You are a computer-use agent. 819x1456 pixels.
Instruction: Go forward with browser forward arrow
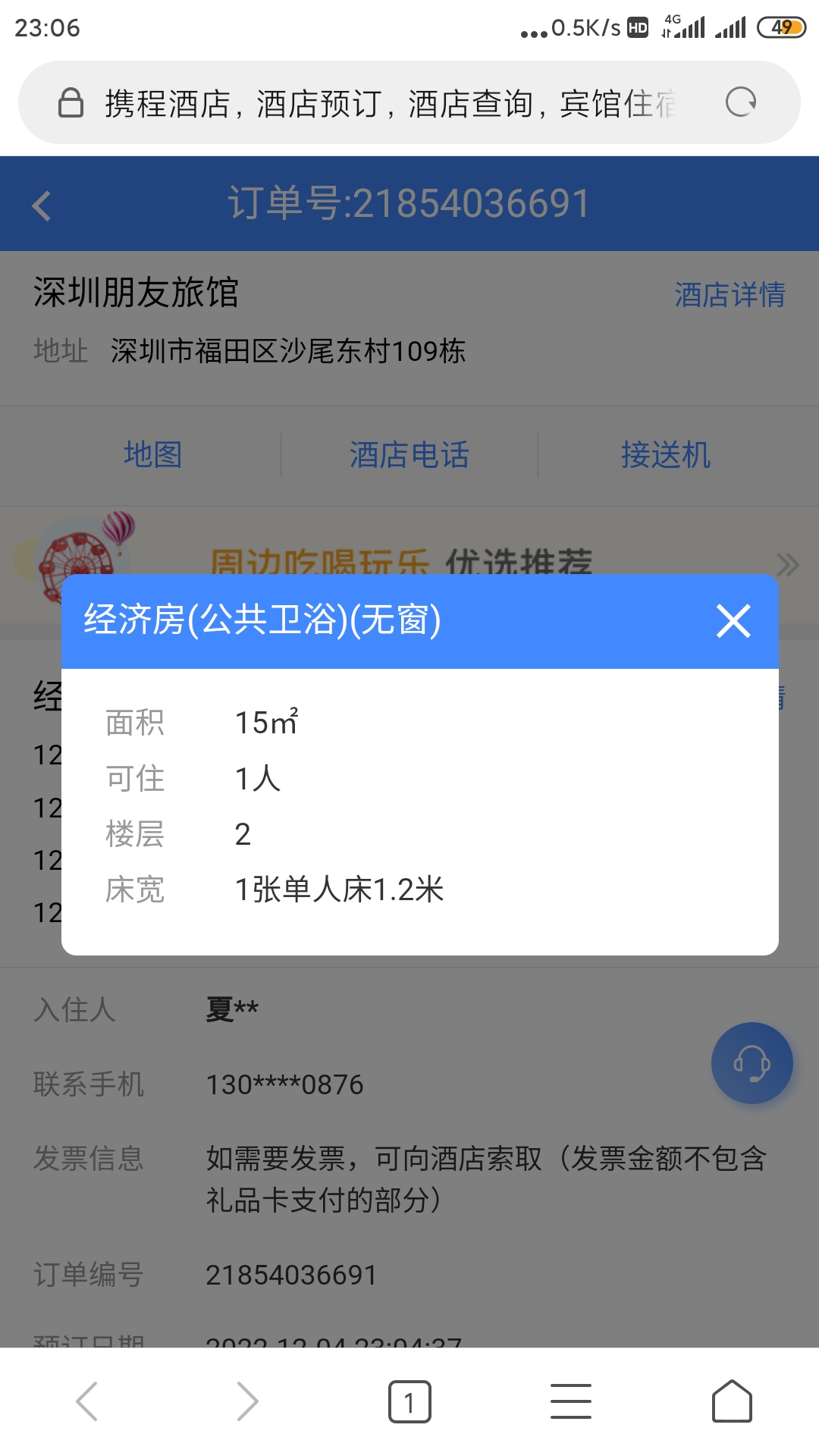pos(248,1401)
